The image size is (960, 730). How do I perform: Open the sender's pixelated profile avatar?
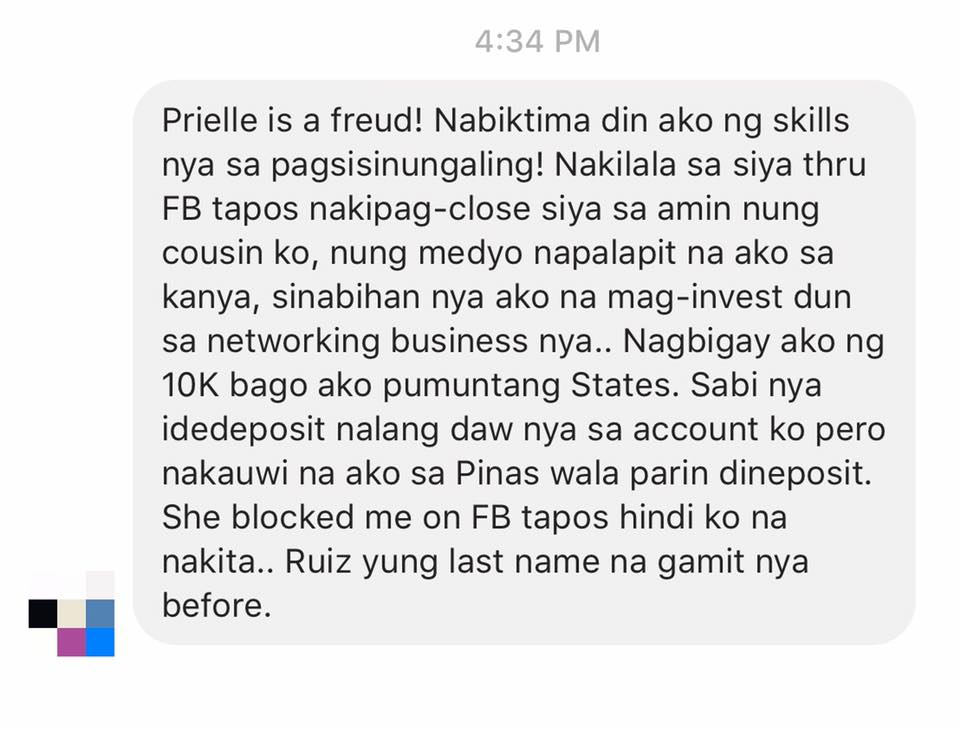72,613
